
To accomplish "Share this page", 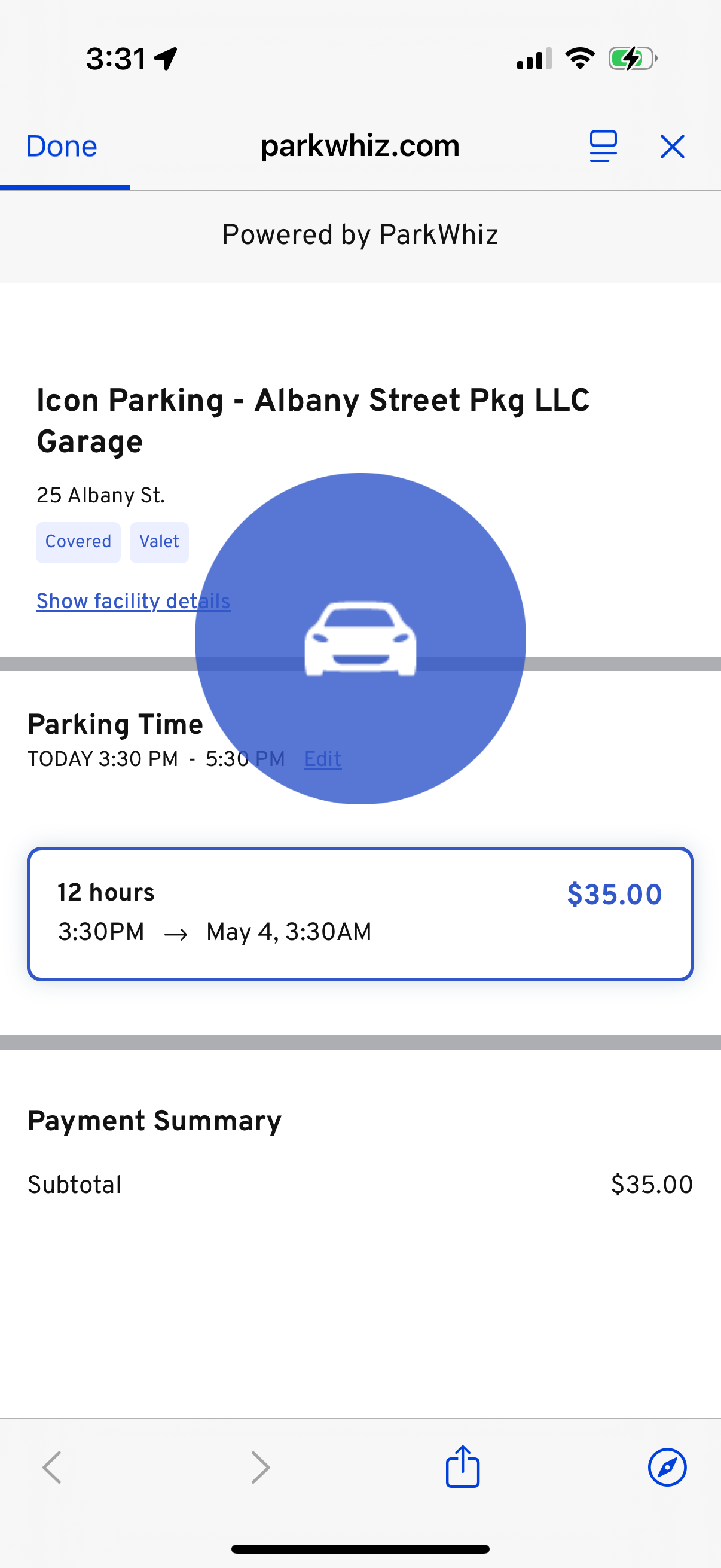I will pos(462,1466).
